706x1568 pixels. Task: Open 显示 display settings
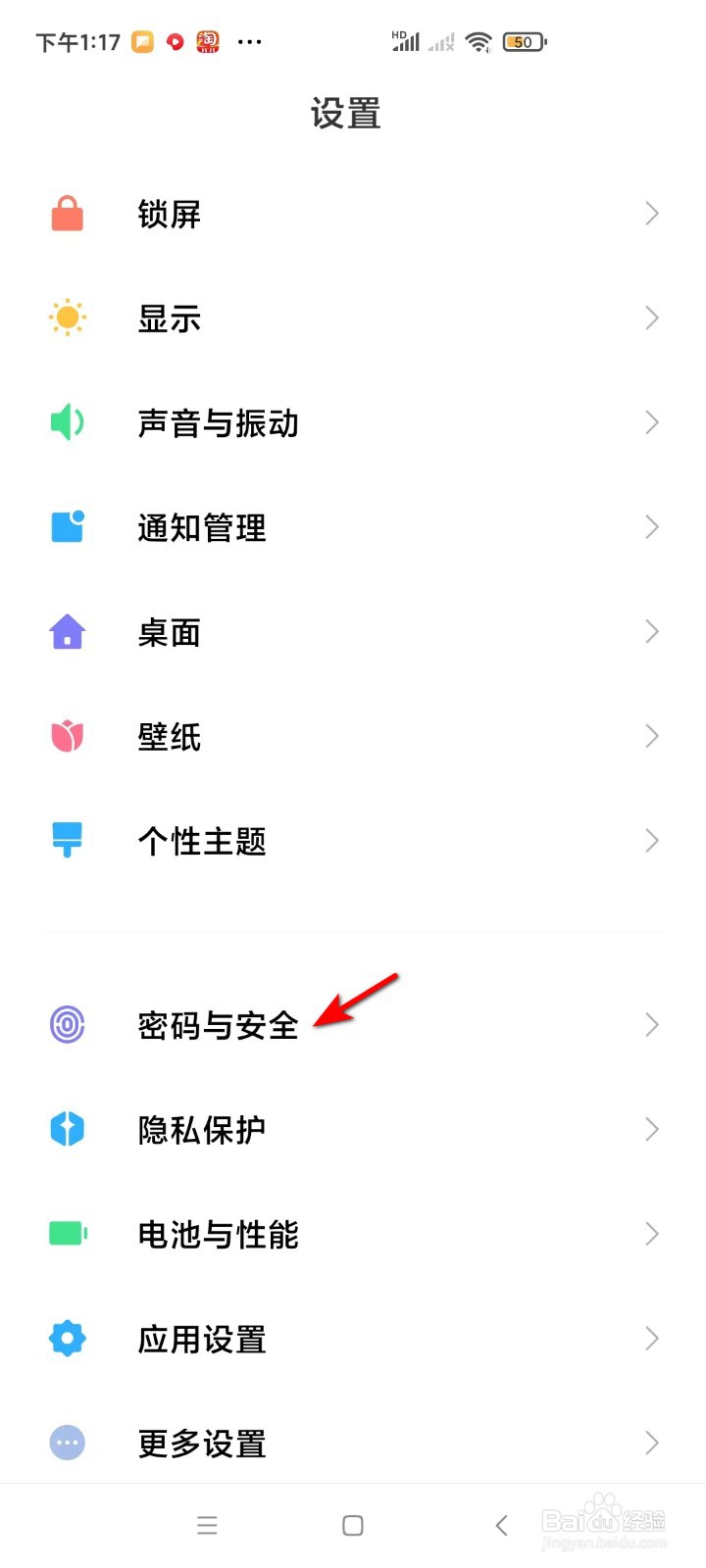(353, 318)
